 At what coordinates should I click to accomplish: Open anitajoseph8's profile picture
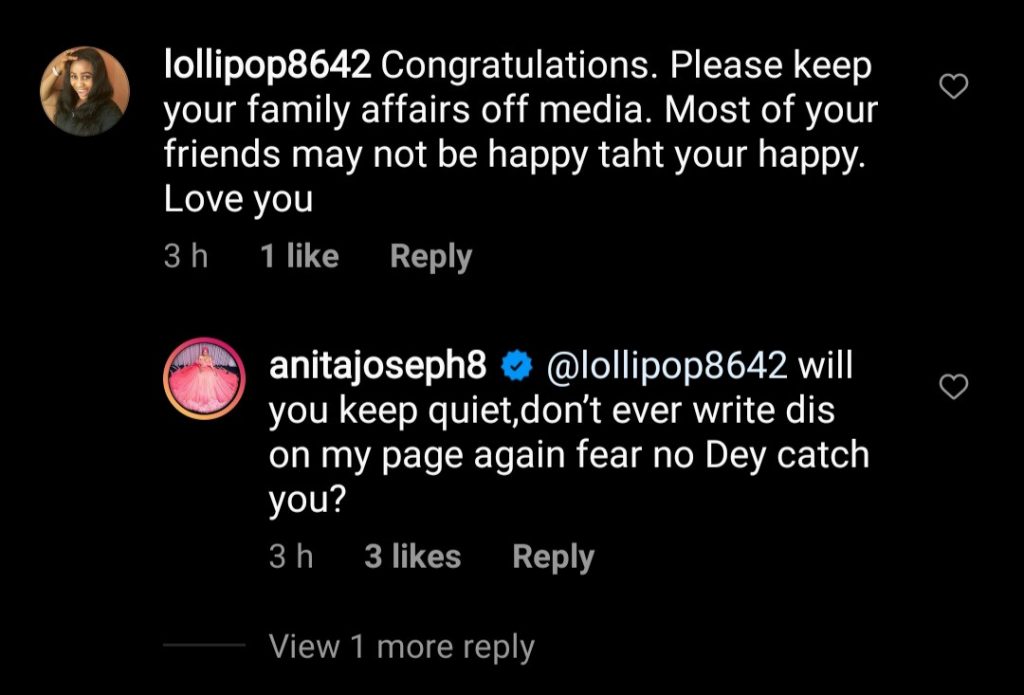tap(203, 376)
